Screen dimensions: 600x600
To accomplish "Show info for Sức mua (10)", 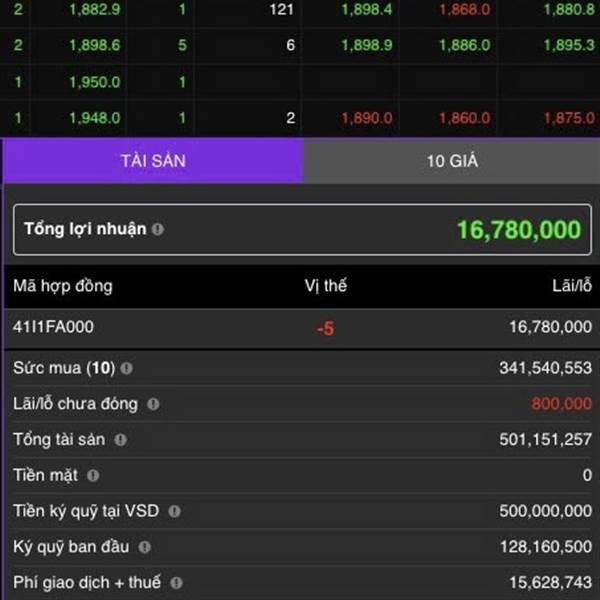I will [x=127, y=368].
